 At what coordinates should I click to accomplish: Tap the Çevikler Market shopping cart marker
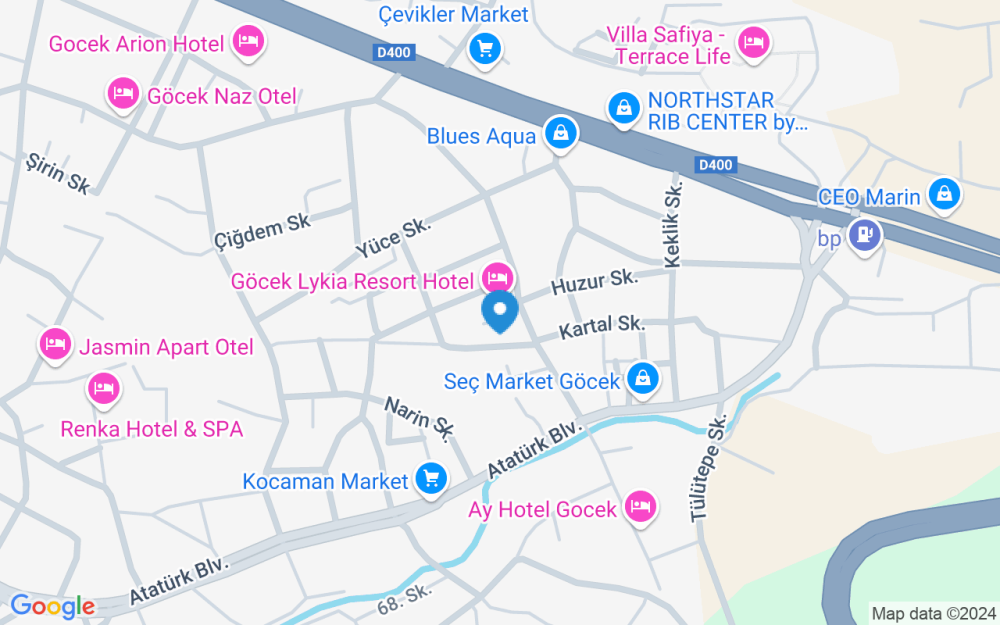click(485, 49)
